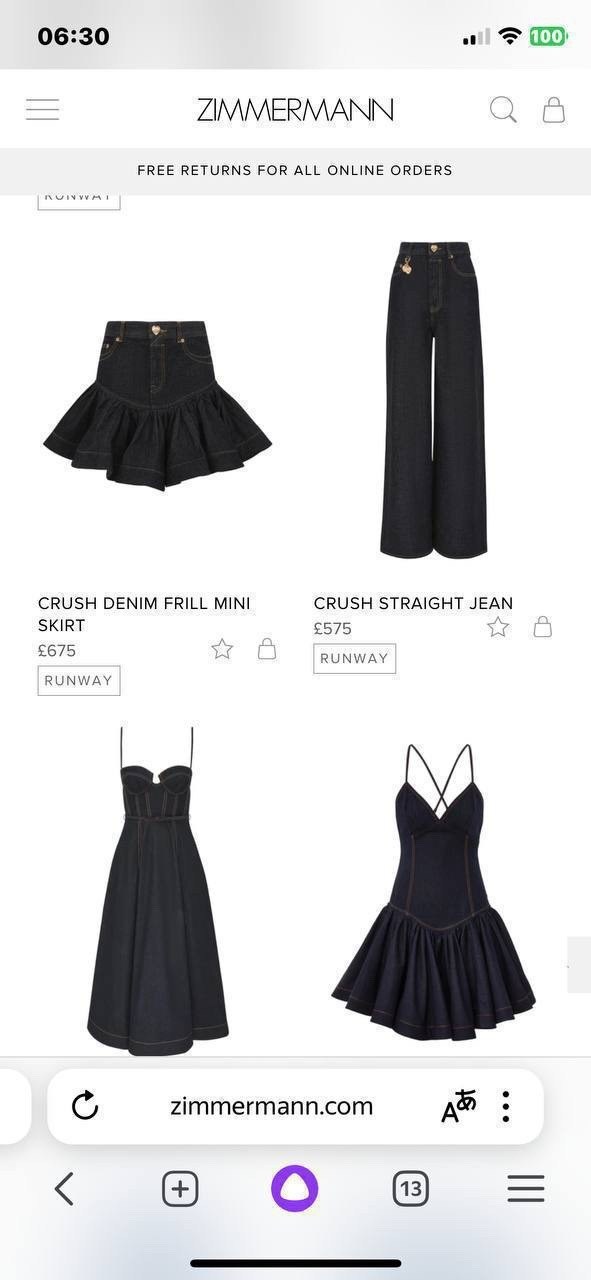View the 13 open tabs
Image resolution: width=591 pixels, height=1280 pixels.
pyautogui.click(x=410, y=1189)
